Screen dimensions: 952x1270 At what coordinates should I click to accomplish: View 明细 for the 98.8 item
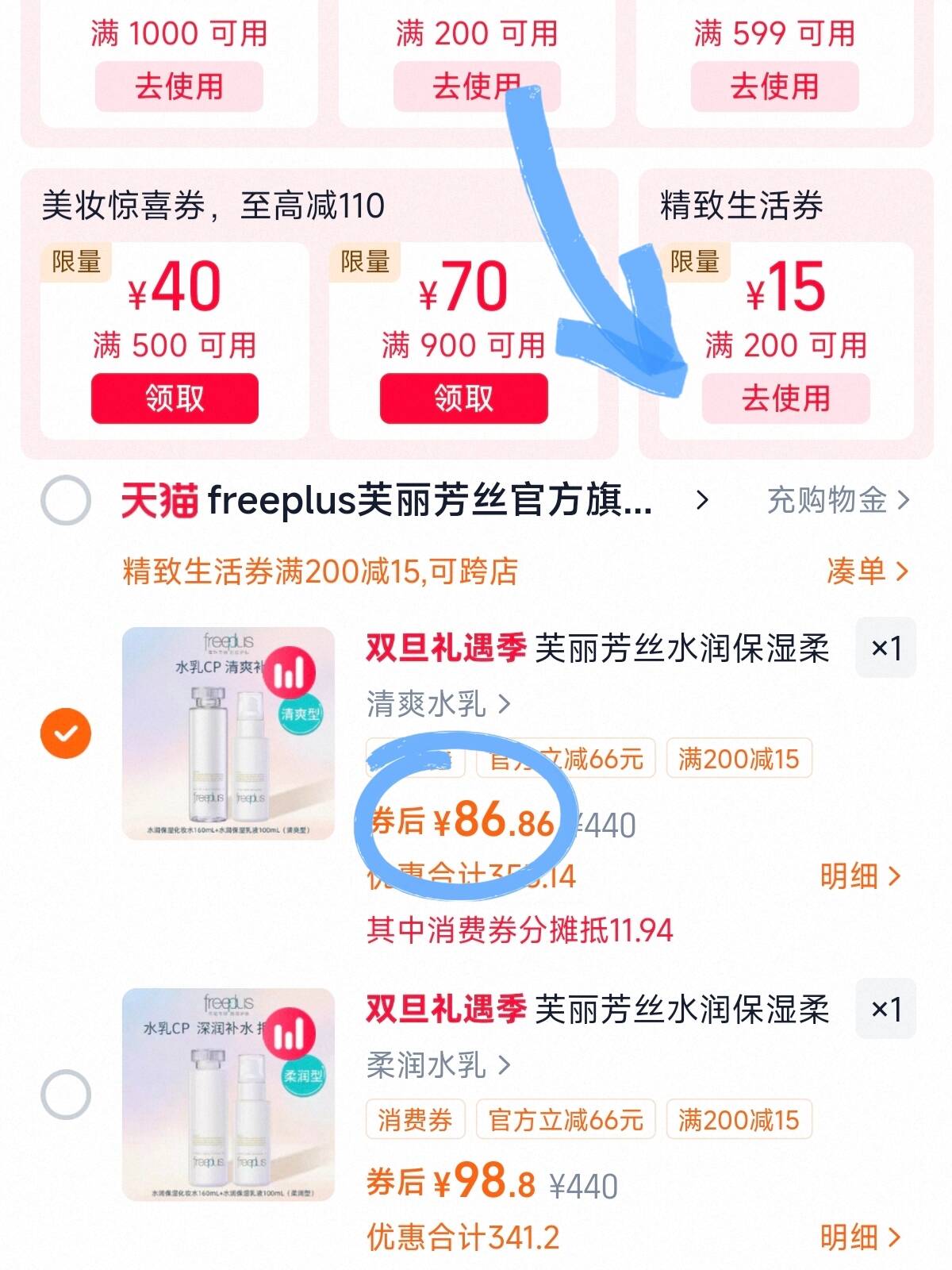click(x=859, y=1237)
